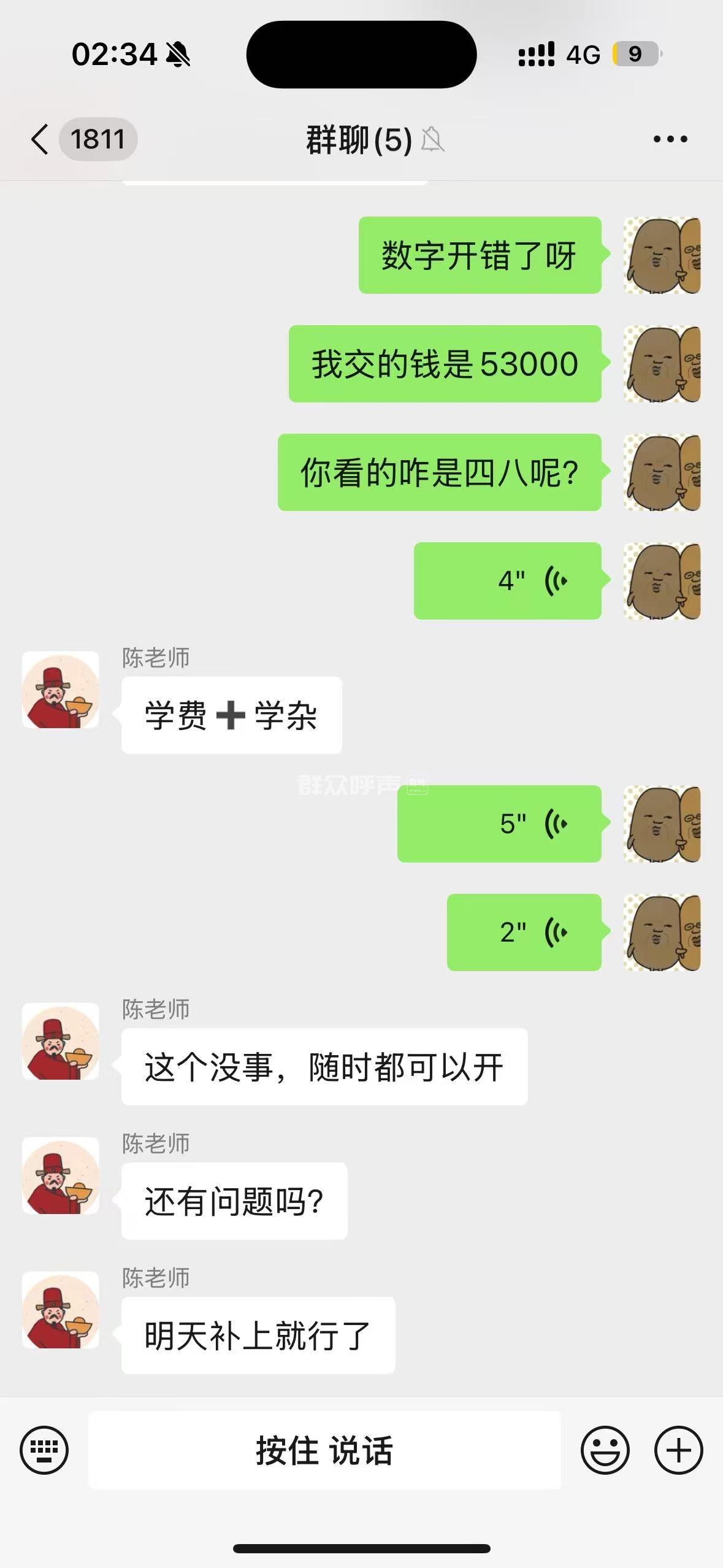This screenshot has width=723, height=1568.
Task: Play the 2-second voice message
Action: (524, 932)
